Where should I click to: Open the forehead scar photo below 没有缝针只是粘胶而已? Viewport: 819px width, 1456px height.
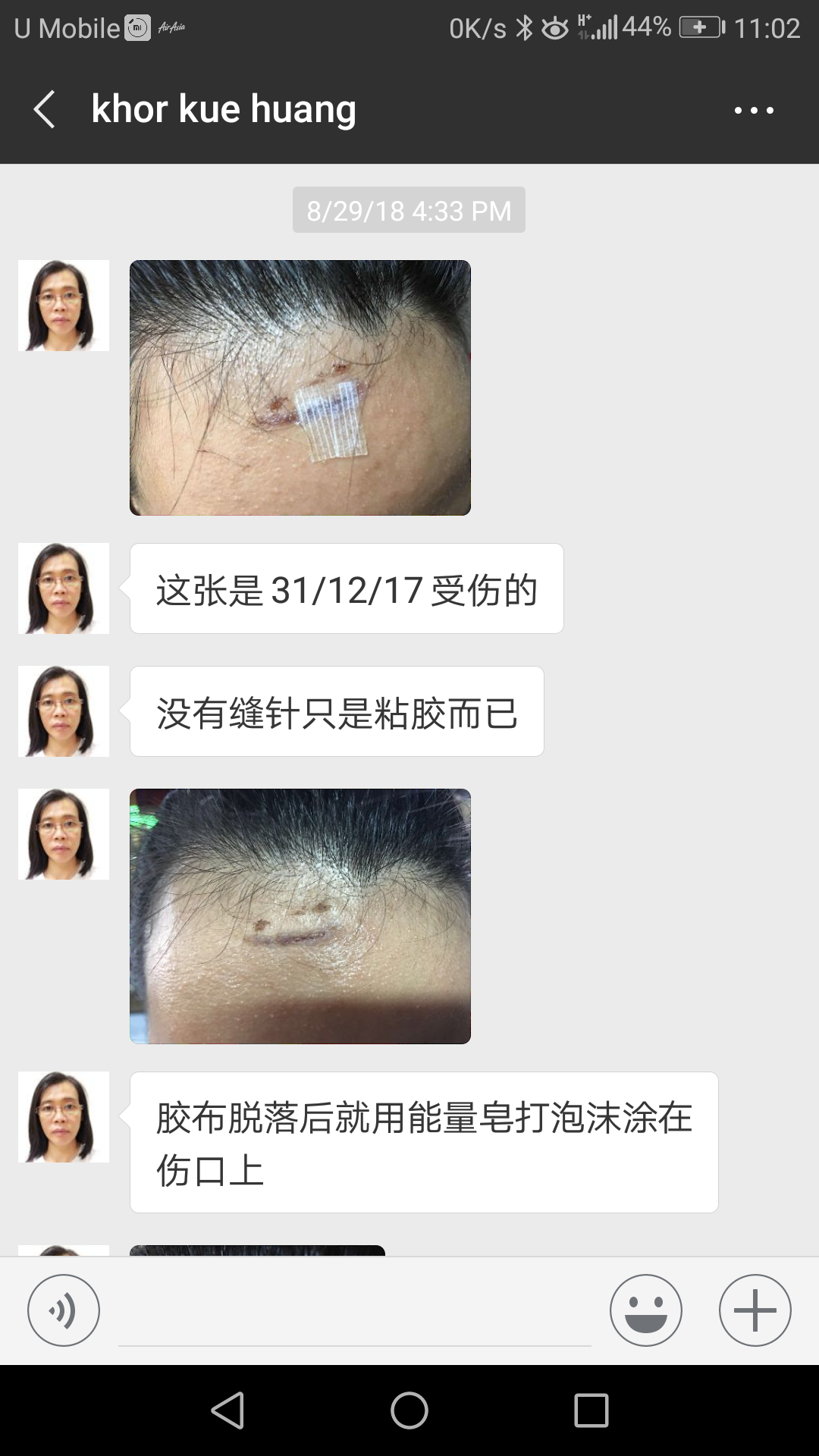coord(300,916)
